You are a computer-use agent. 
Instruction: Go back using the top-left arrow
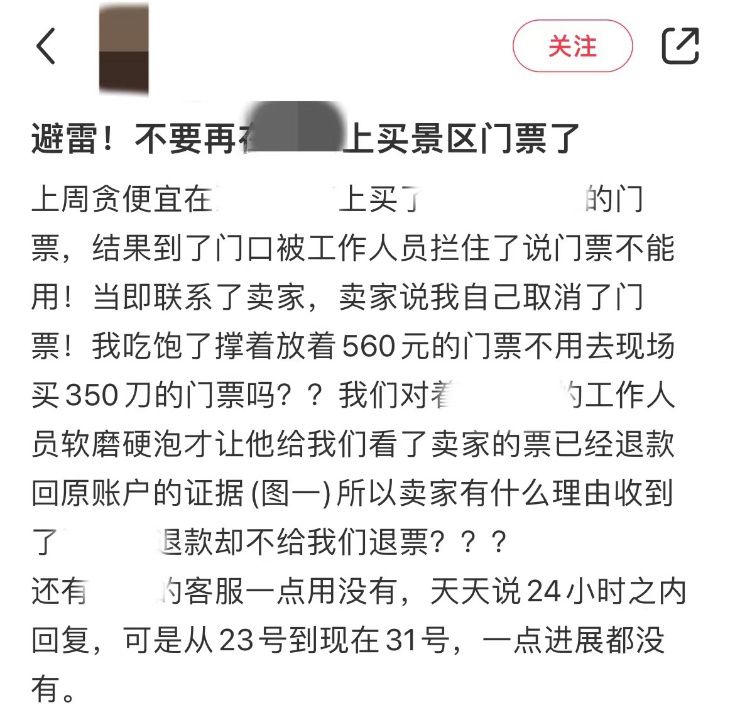point(46,46)
